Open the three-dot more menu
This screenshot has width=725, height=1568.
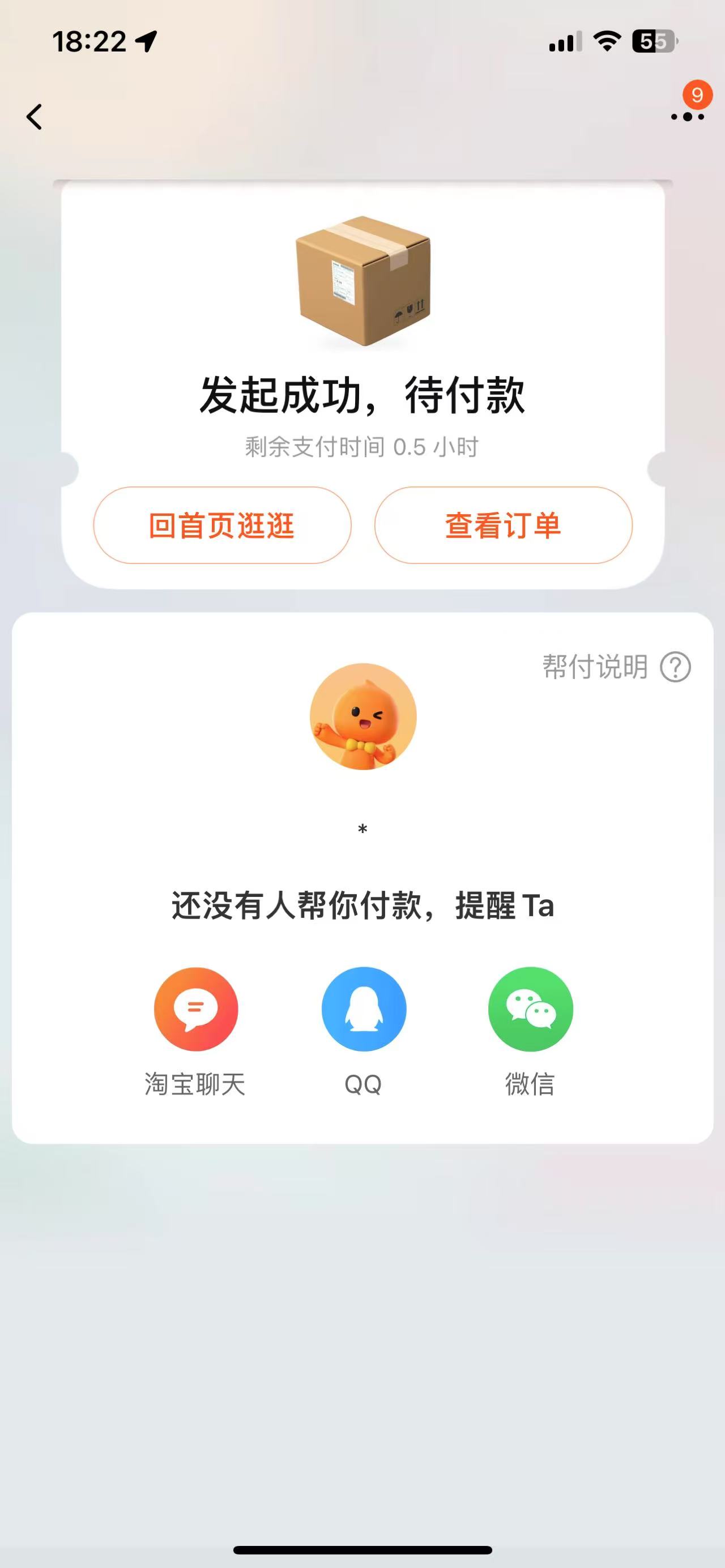[687, 116]
